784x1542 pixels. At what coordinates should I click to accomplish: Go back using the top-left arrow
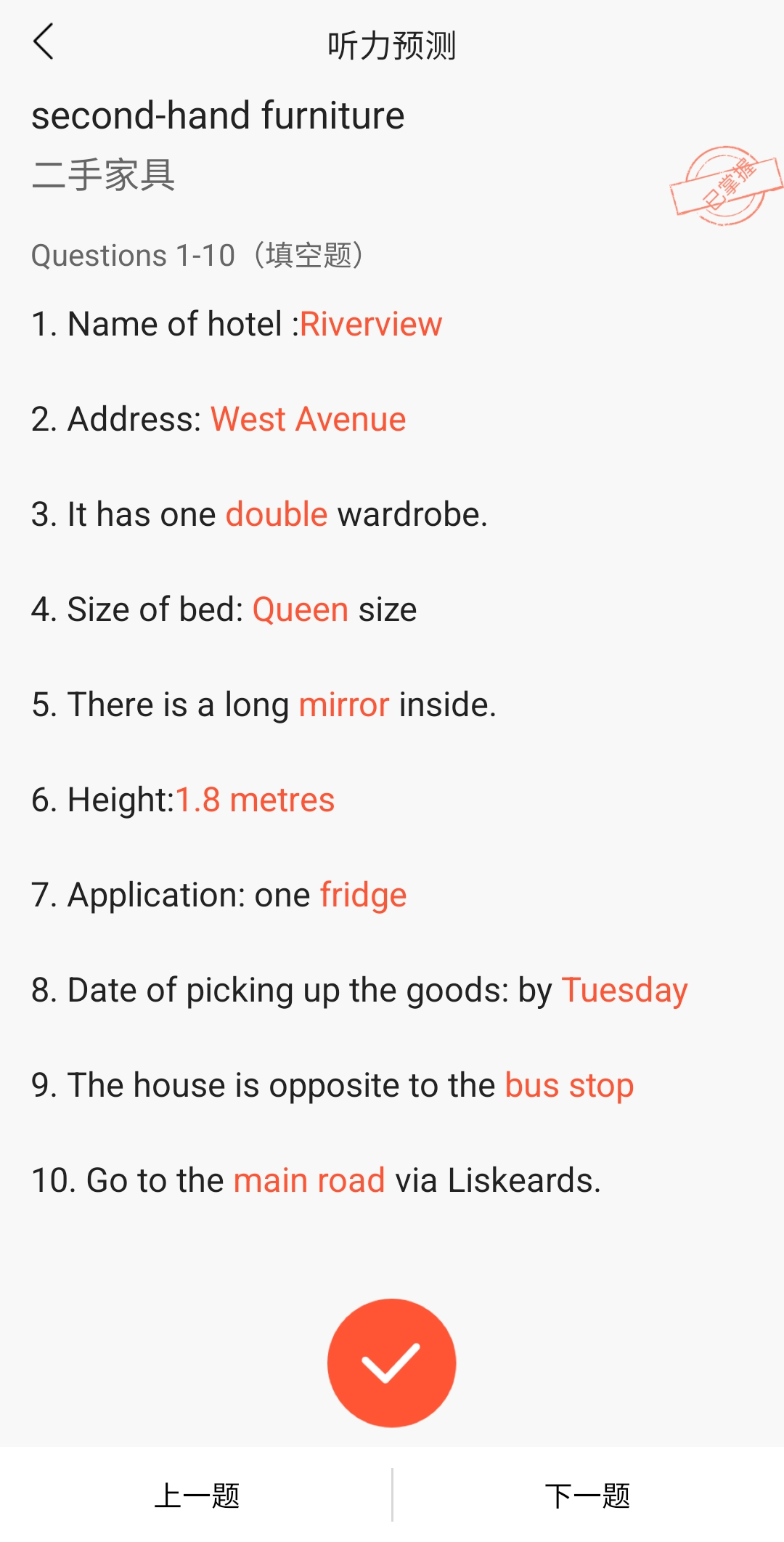point(44,41)
